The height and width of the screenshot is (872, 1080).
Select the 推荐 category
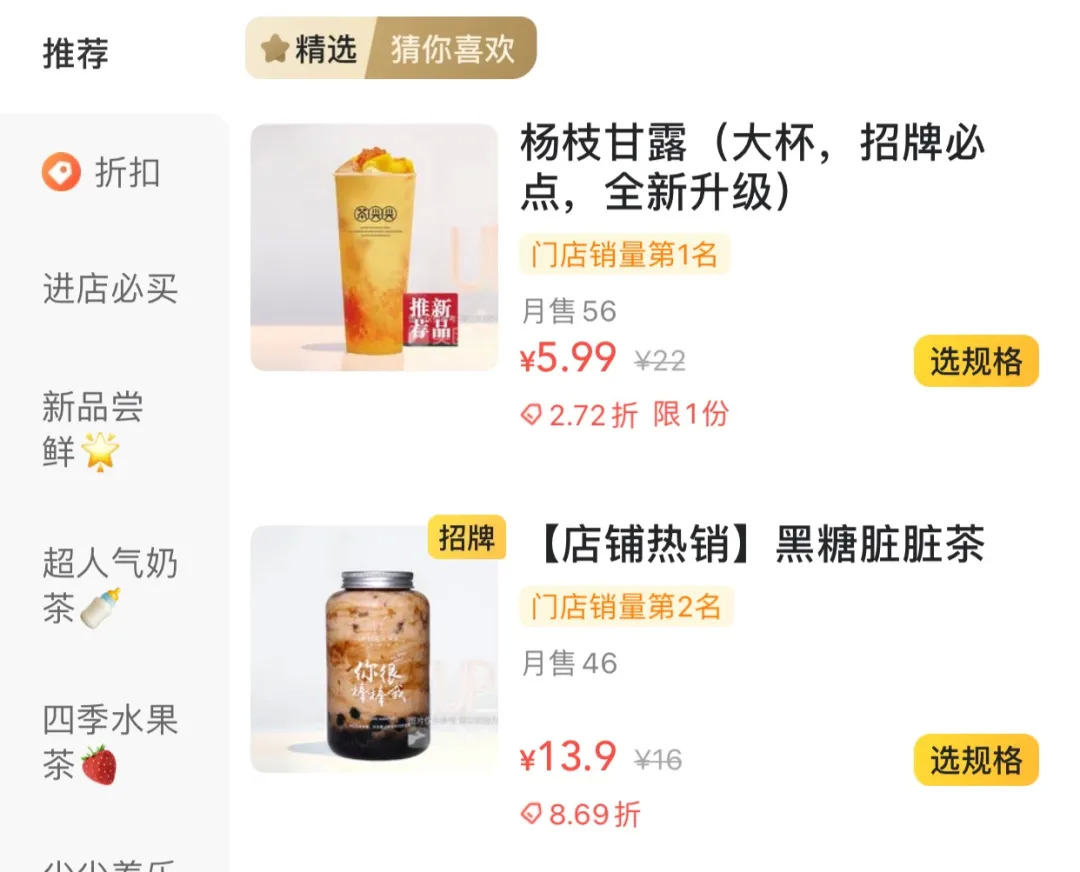tap(75, 53)
